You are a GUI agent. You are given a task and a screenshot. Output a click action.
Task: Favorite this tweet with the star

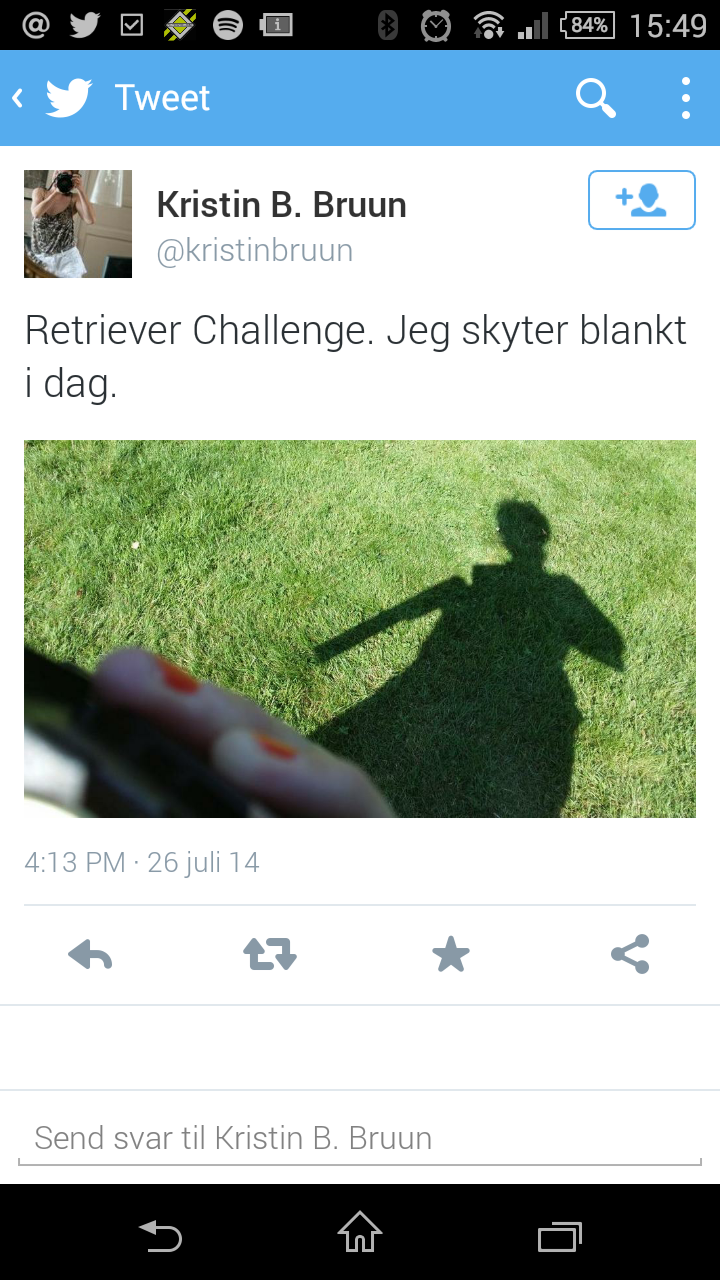click(x=450, y=955)
